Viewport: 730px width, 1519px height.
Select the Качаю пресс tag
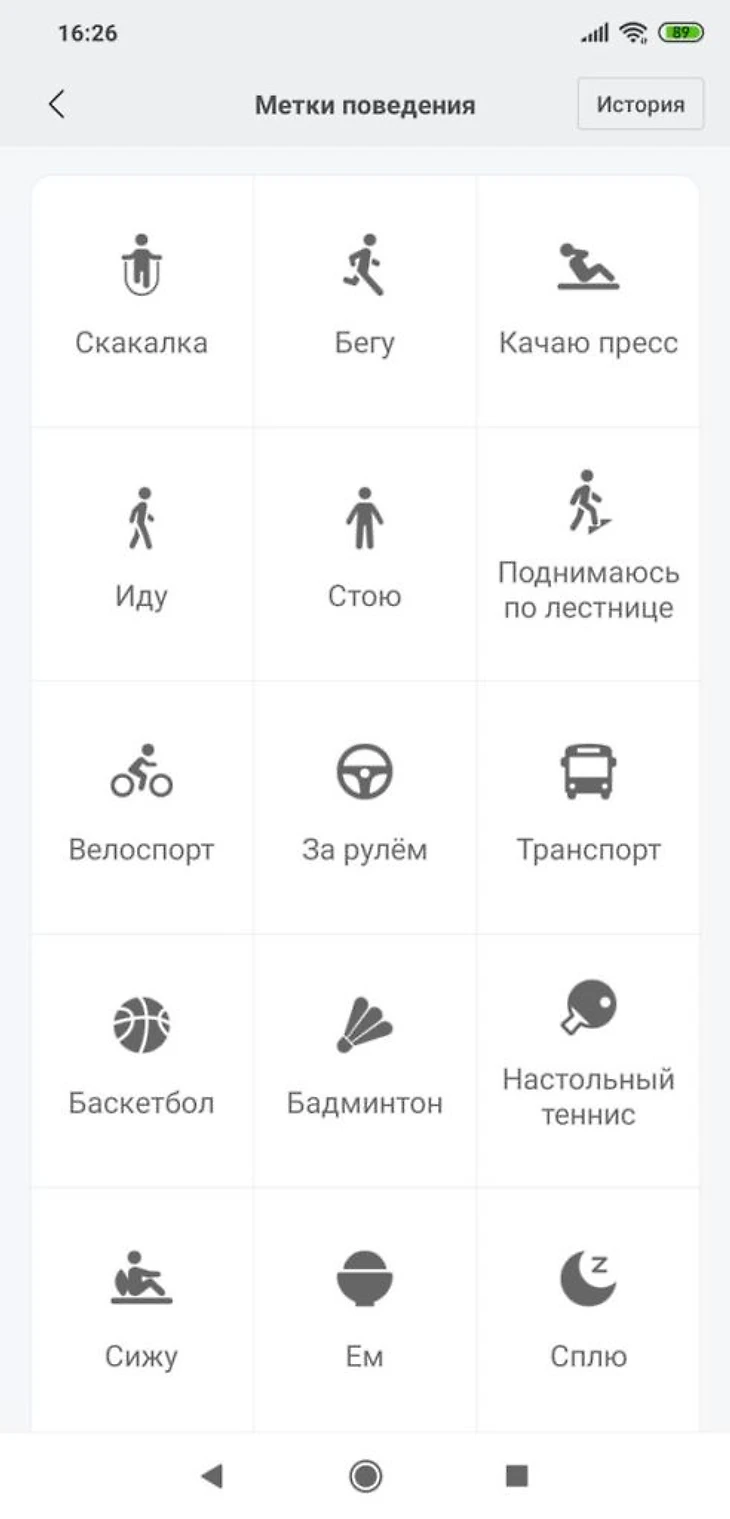588,300
